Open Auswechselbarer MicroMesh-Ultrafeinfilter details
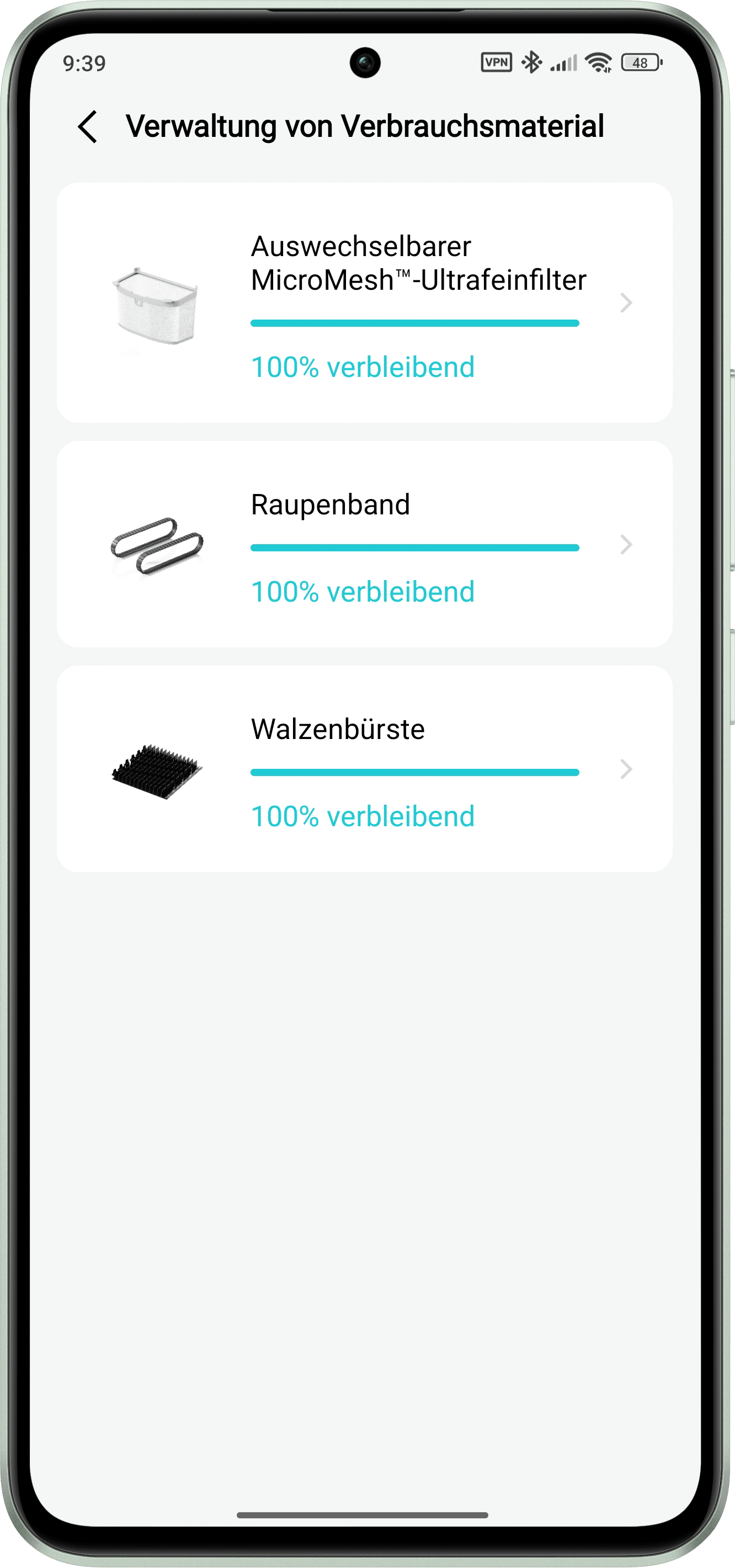The height and width of the screenshot is (1568, 735). (x=364, y=302)
